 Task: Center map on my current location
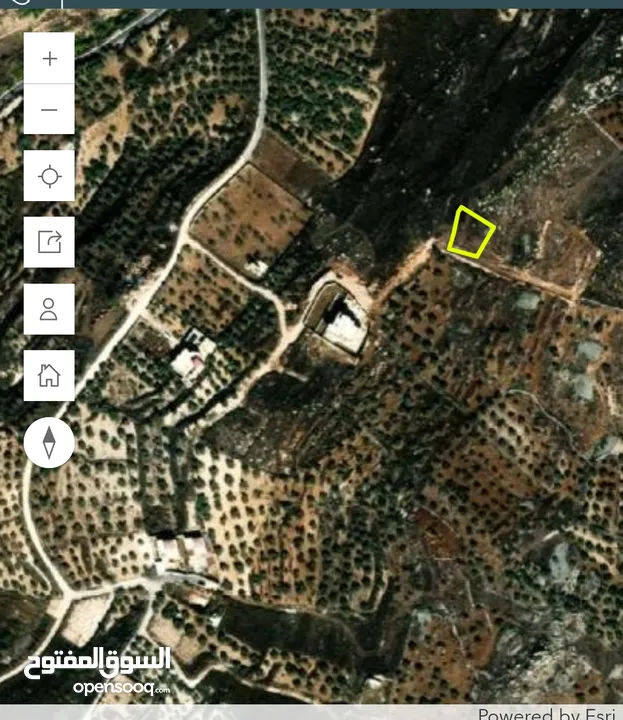coord(49,177)
